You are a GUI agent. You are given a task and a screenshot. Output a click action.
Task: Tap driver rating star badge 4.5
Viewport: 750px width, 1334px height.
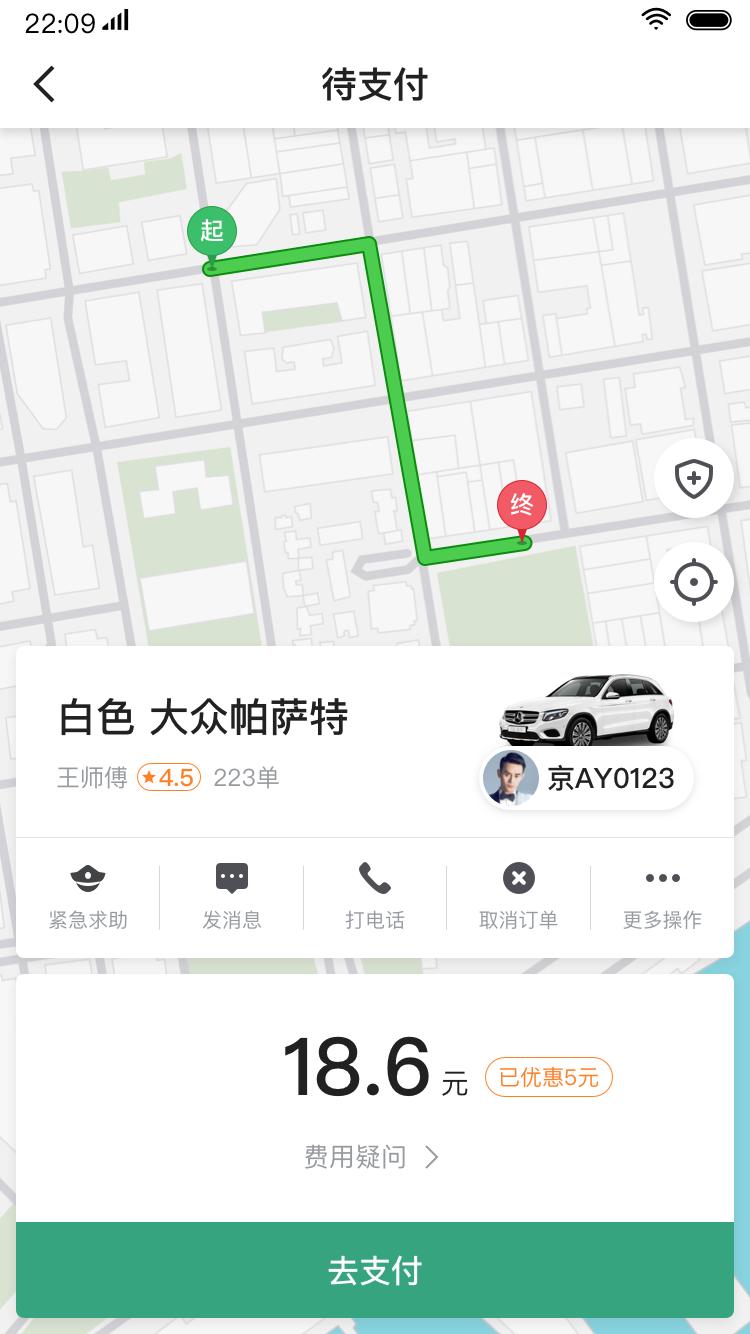(x=166, y=777)
